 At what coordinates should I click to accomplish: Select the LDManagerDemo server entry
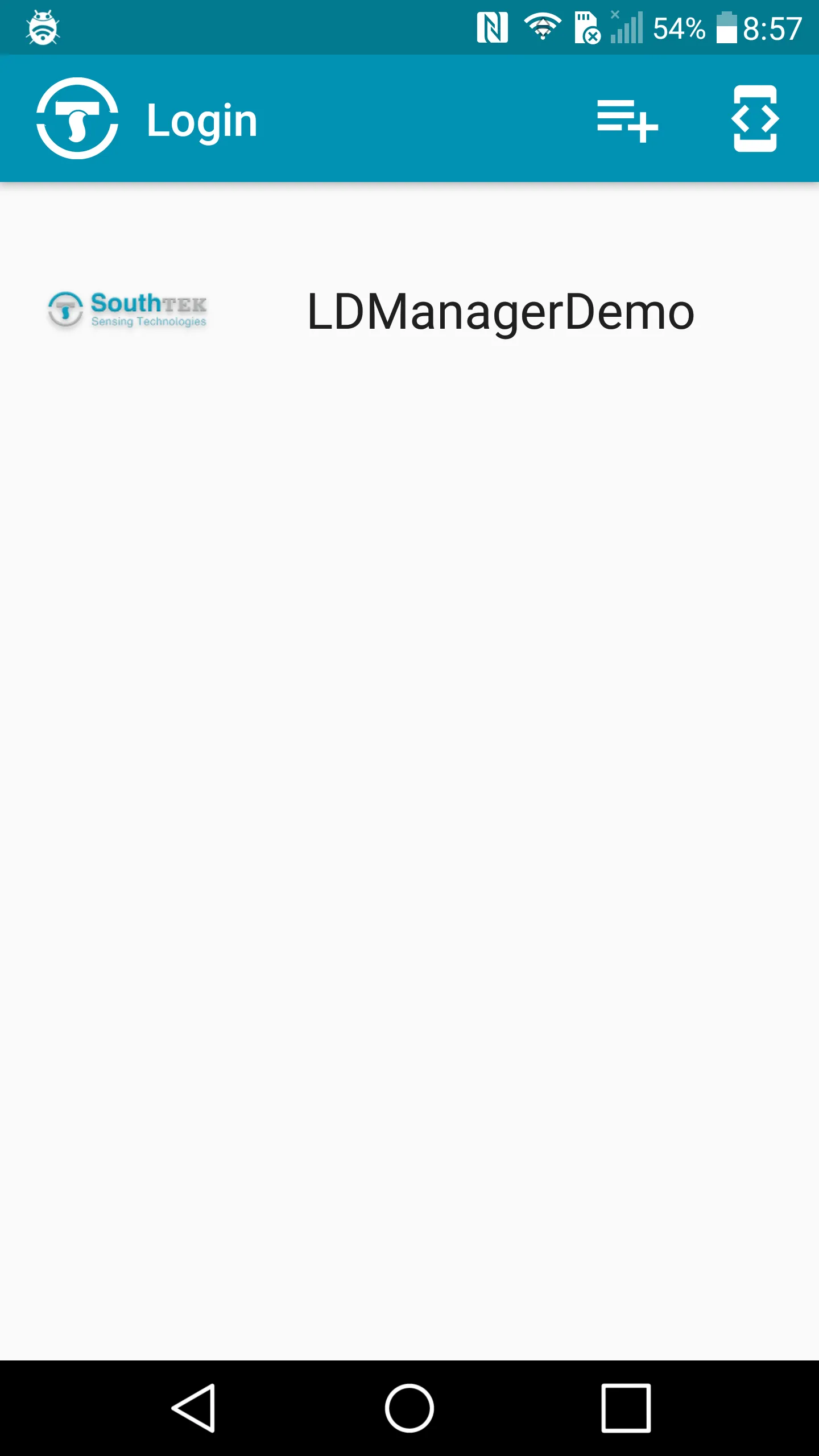[409, 310]
